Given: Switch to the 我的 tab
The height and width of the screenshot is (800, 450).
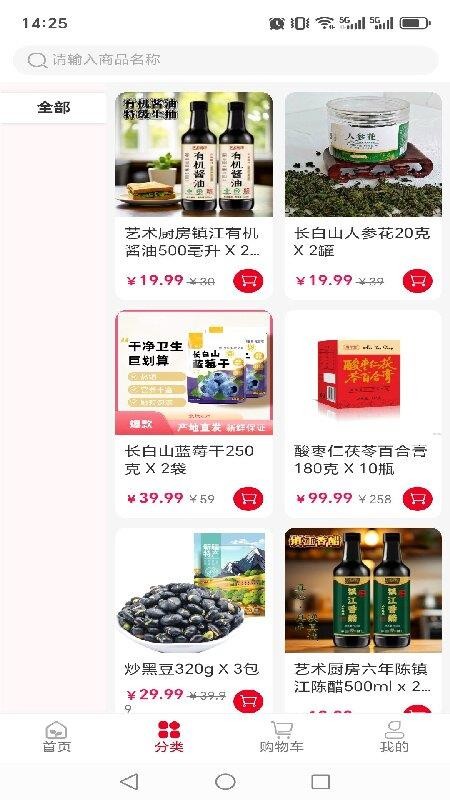Looking at the screenshot, I should (x=394, y=737).
